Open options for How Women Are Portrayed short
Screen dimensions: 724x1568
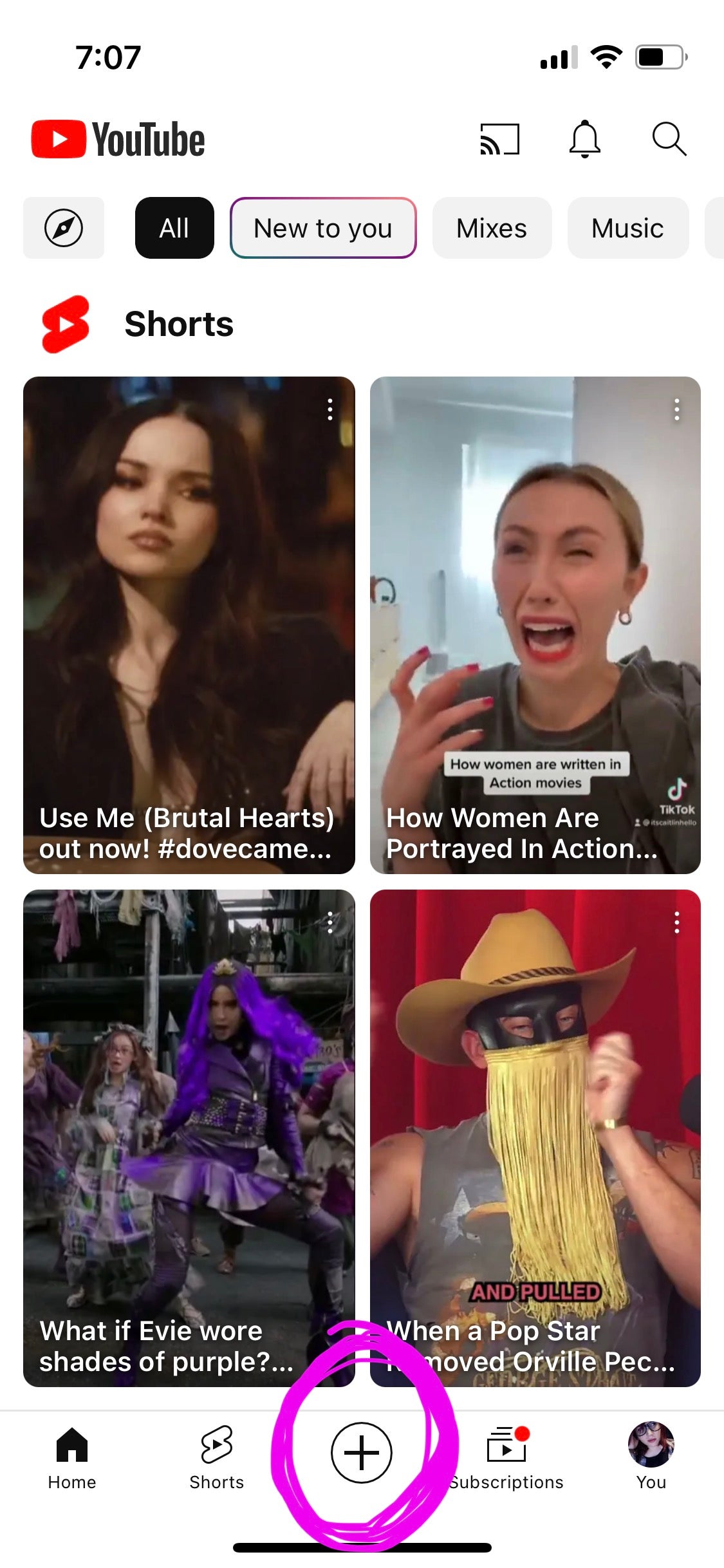[x=676, y=409]
